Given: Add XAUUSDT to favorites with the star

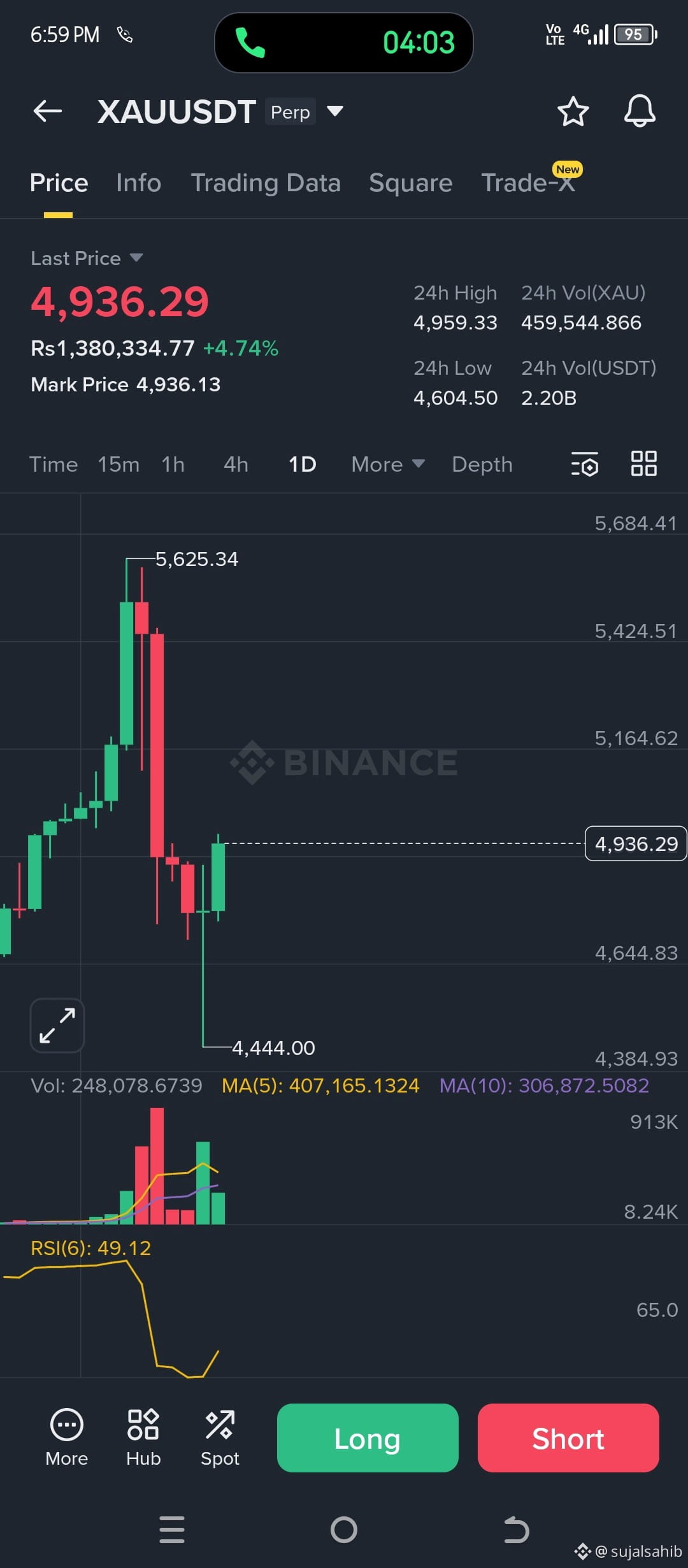Looking at the screenshot, I should (573, 112).
